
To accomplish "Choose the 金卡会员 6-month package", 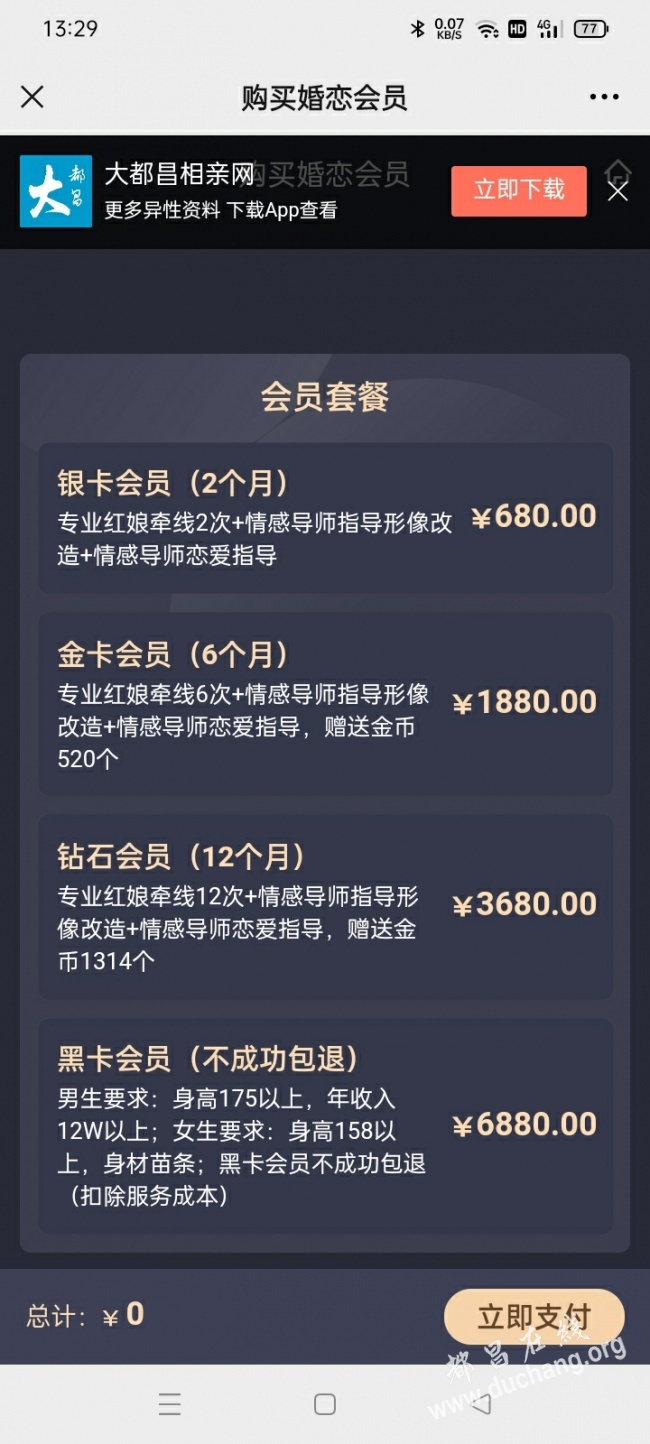I will [325, 704].
